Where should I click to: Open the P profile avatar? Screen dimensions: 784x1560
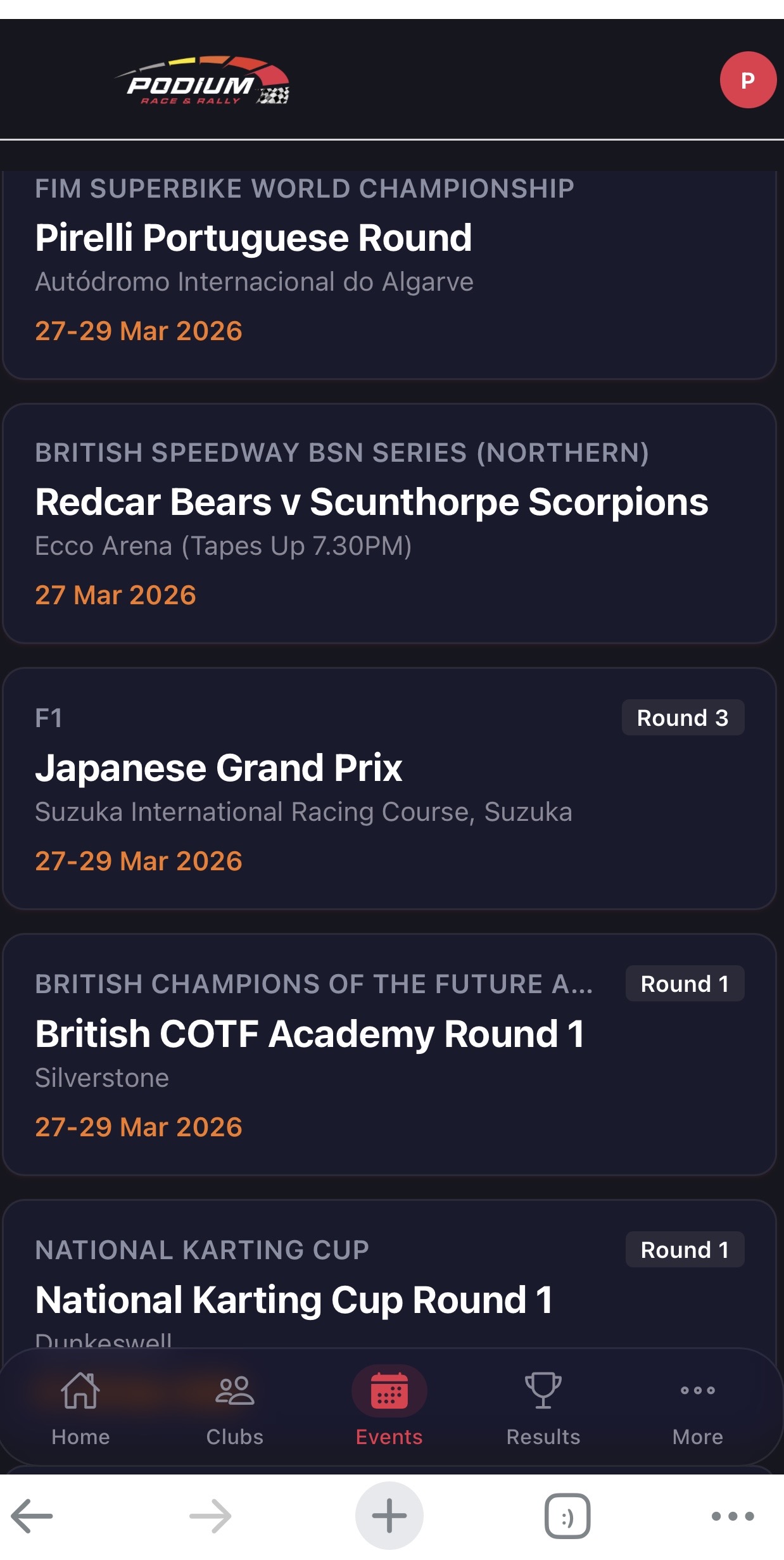[x=747, y=80]
